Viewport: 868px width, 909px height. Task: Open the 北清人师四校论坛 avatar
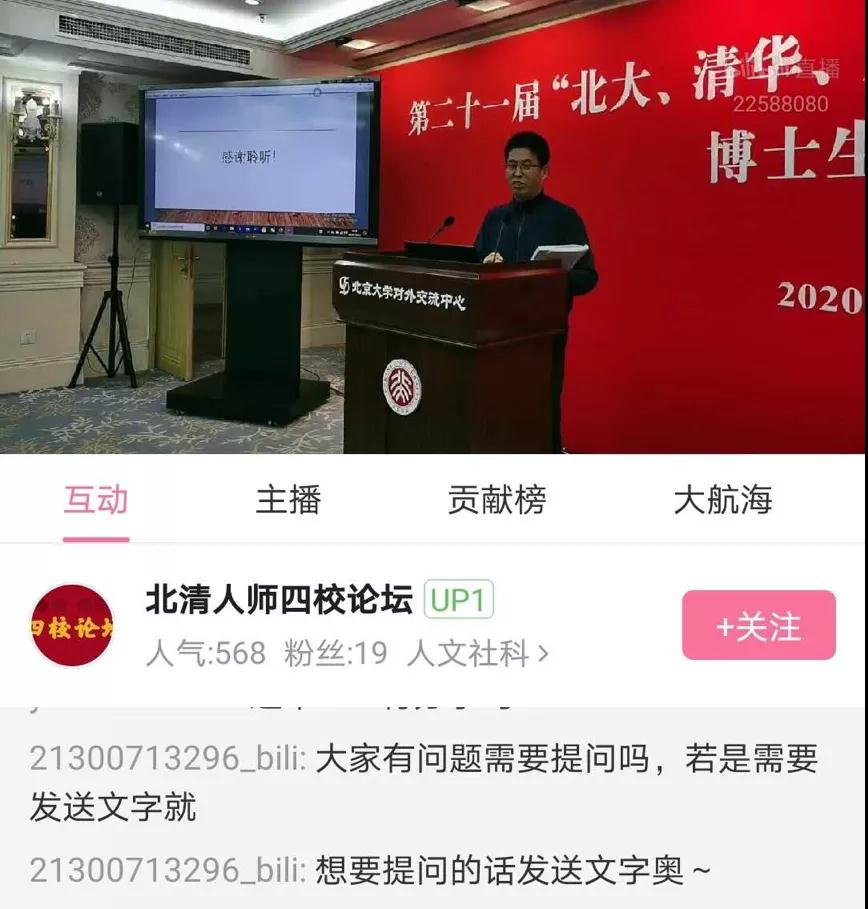[72, 626]
